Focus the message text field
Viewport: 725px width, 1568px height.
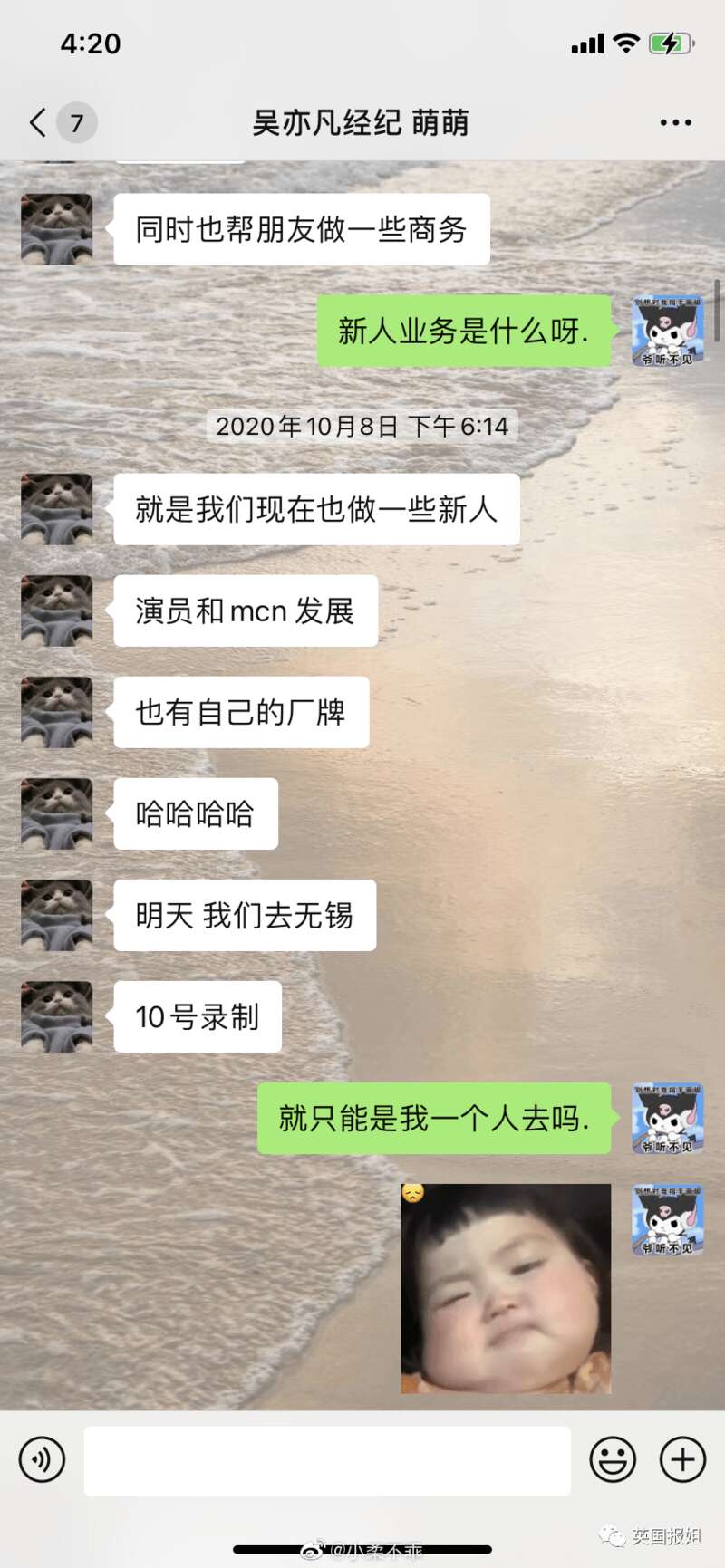click(326, 1460)
